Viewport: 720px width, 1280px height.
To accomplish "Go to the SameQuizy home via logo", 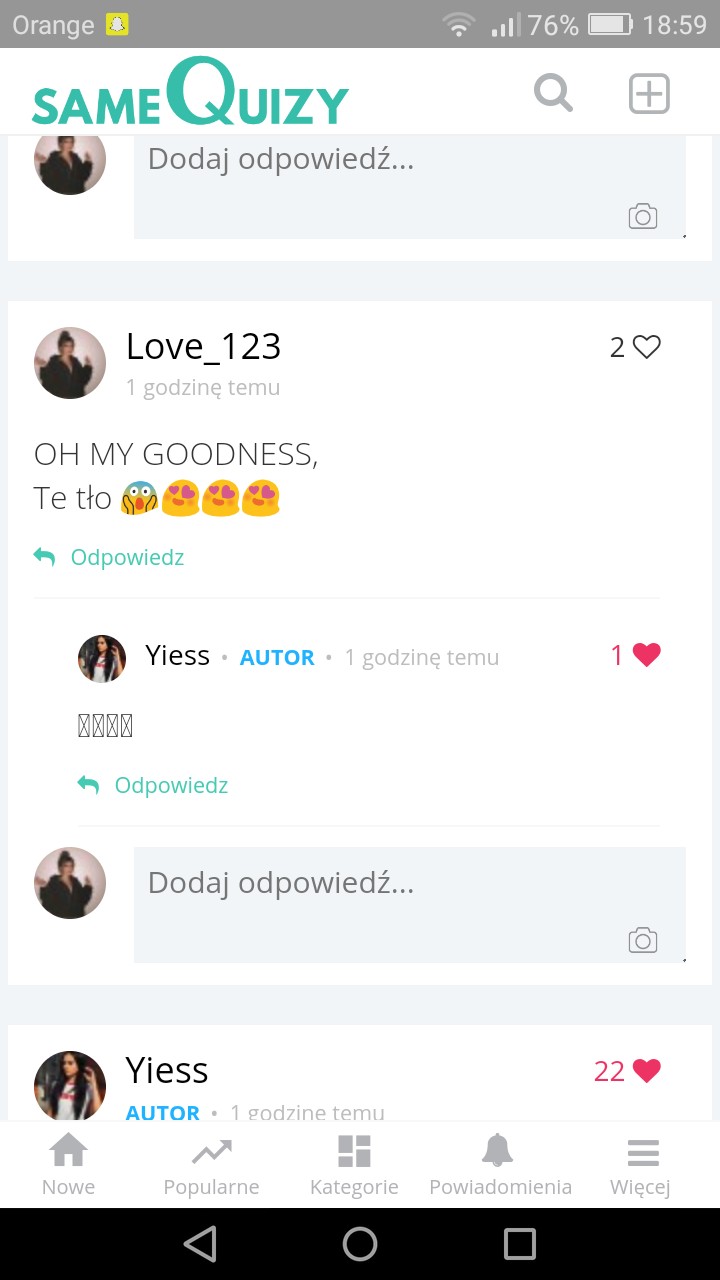I will (x=190, y=94).
